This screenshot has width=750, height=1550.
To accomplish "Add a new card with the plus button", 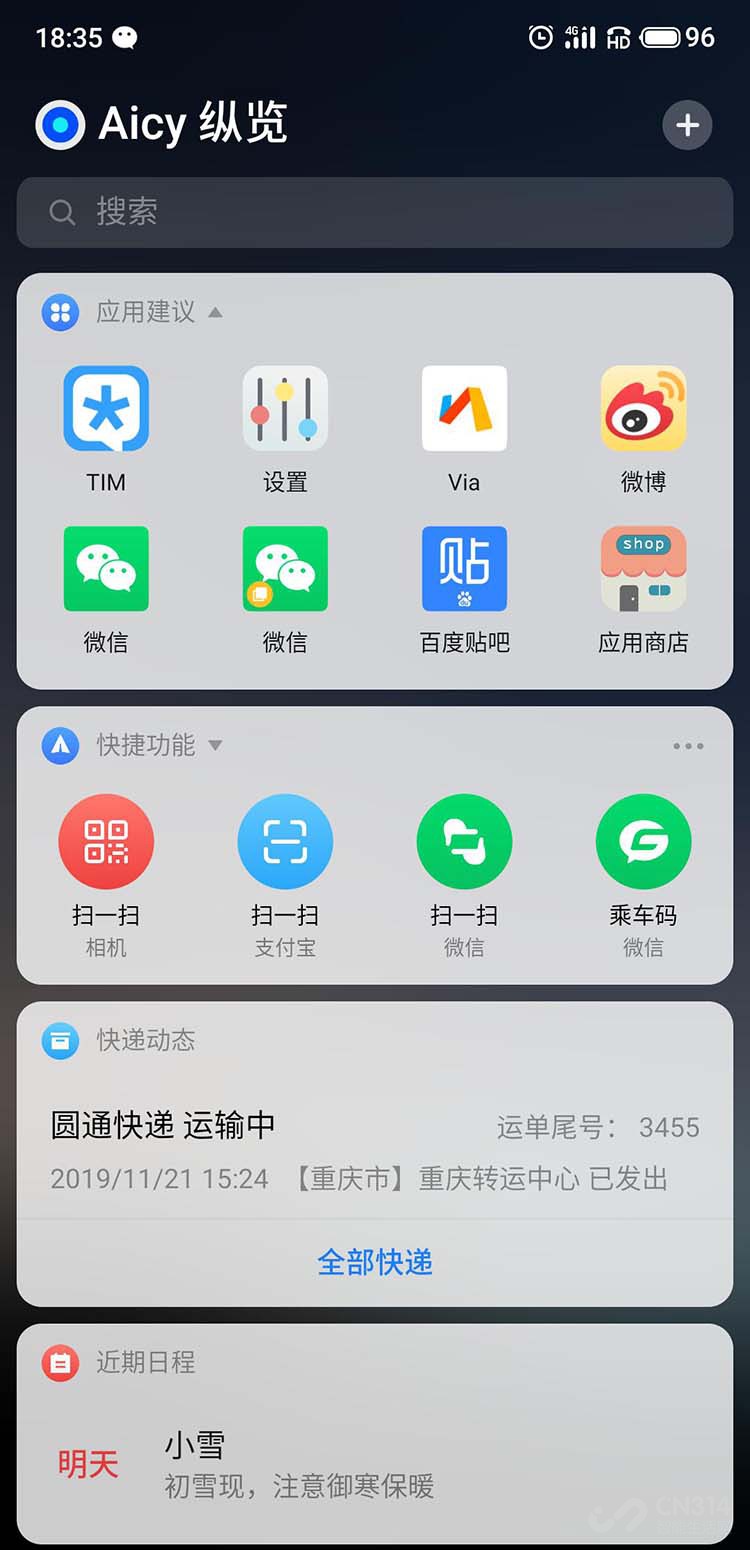I will pos(687,125).
